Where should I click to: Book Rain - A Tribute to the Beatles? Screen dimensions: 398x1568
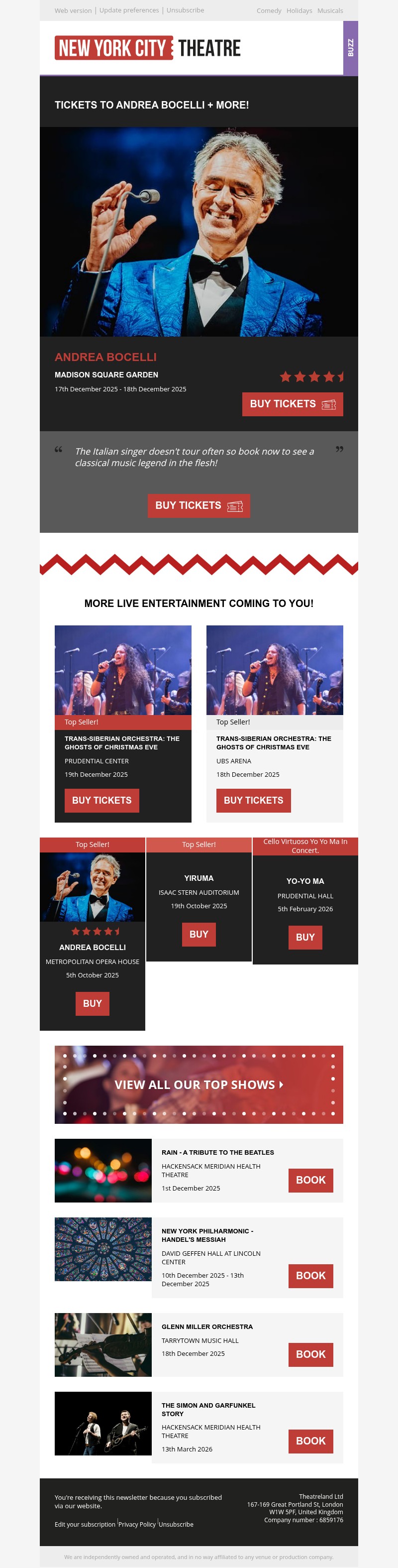(310, 1180)
